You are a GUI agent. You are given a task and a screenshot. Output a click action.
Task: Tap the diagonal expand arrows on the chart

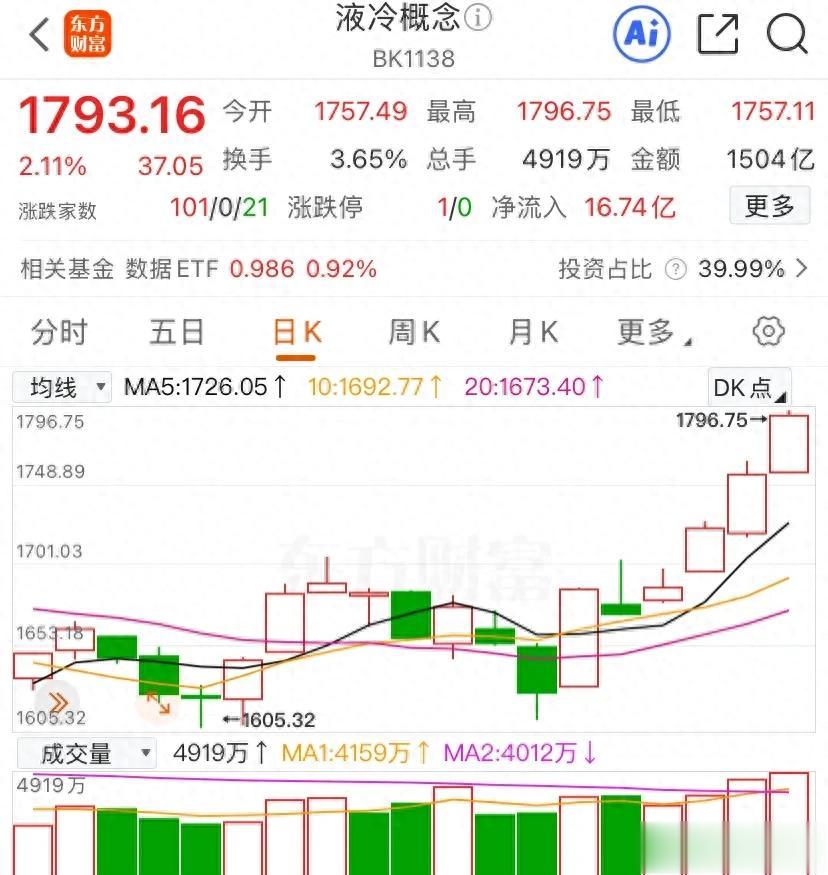click(158, 701)
